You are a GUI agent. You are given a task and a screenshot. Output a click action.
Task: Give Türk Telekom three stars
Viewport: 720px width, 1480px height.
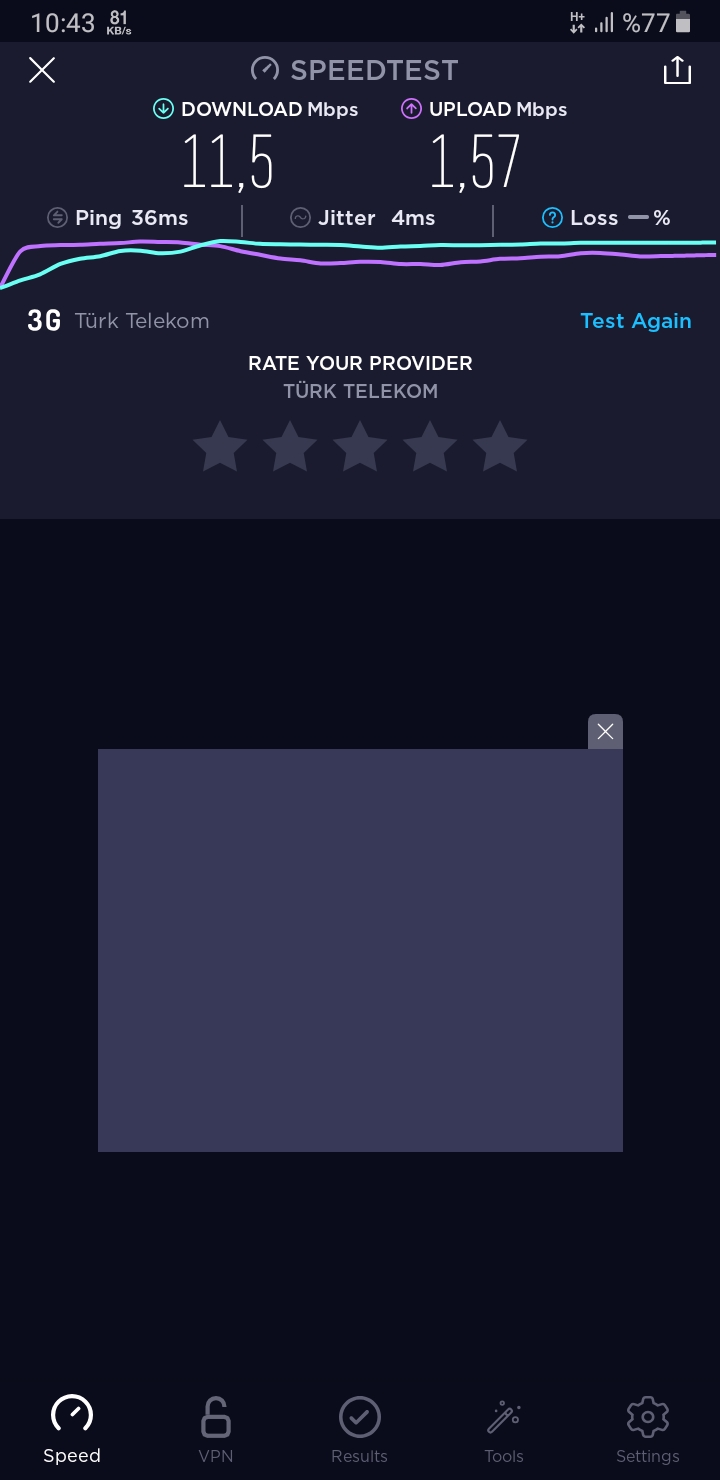[359, 446]
